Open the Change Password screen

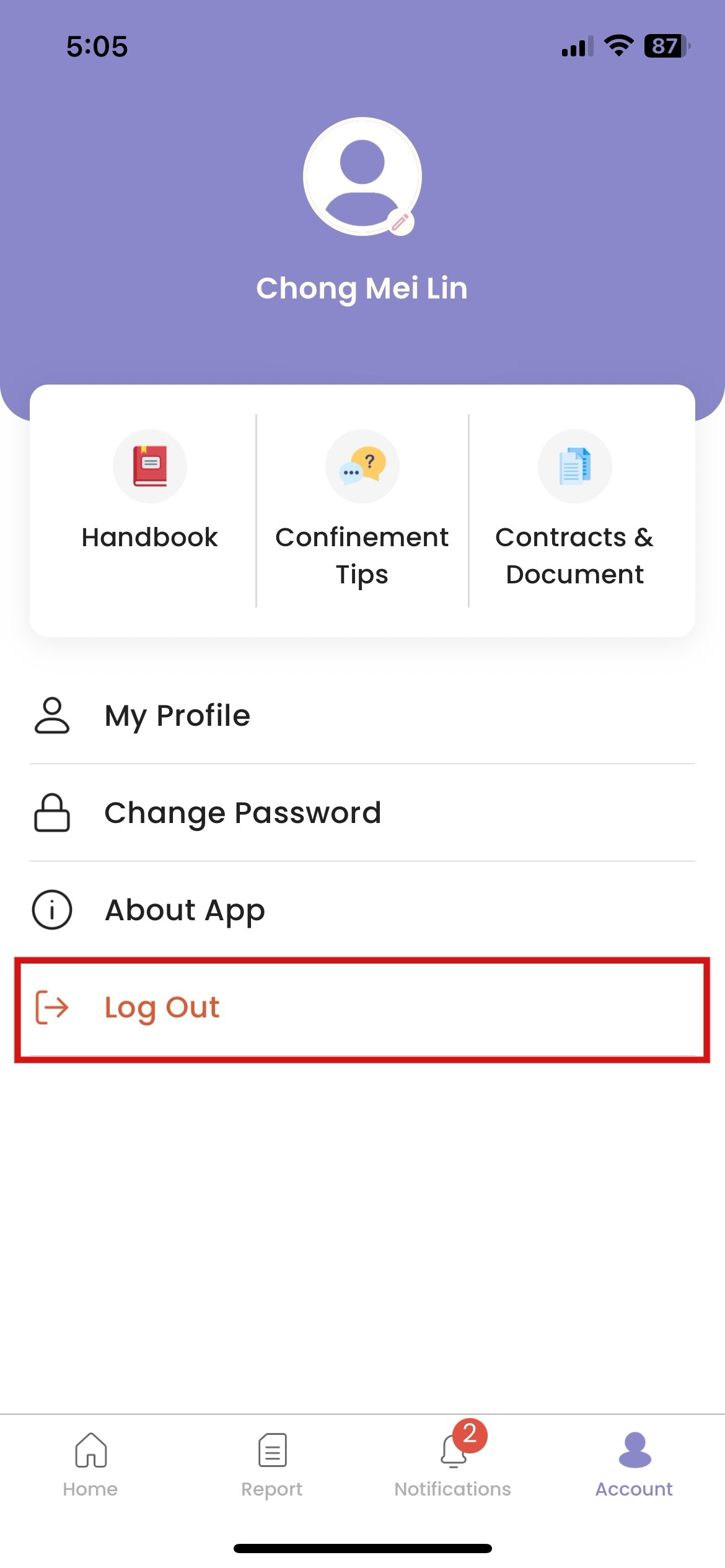pos(242,813)
